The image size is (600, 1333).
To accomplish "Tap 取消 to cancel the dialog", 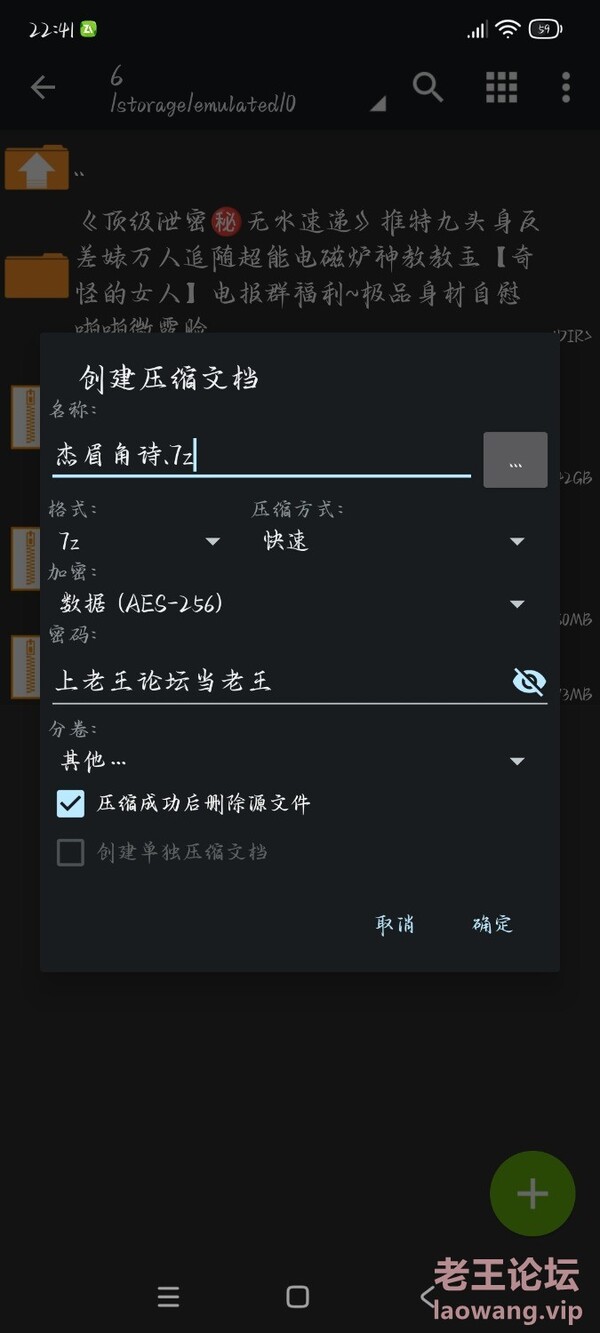I will pyautogui.click(x=395, y=924).
